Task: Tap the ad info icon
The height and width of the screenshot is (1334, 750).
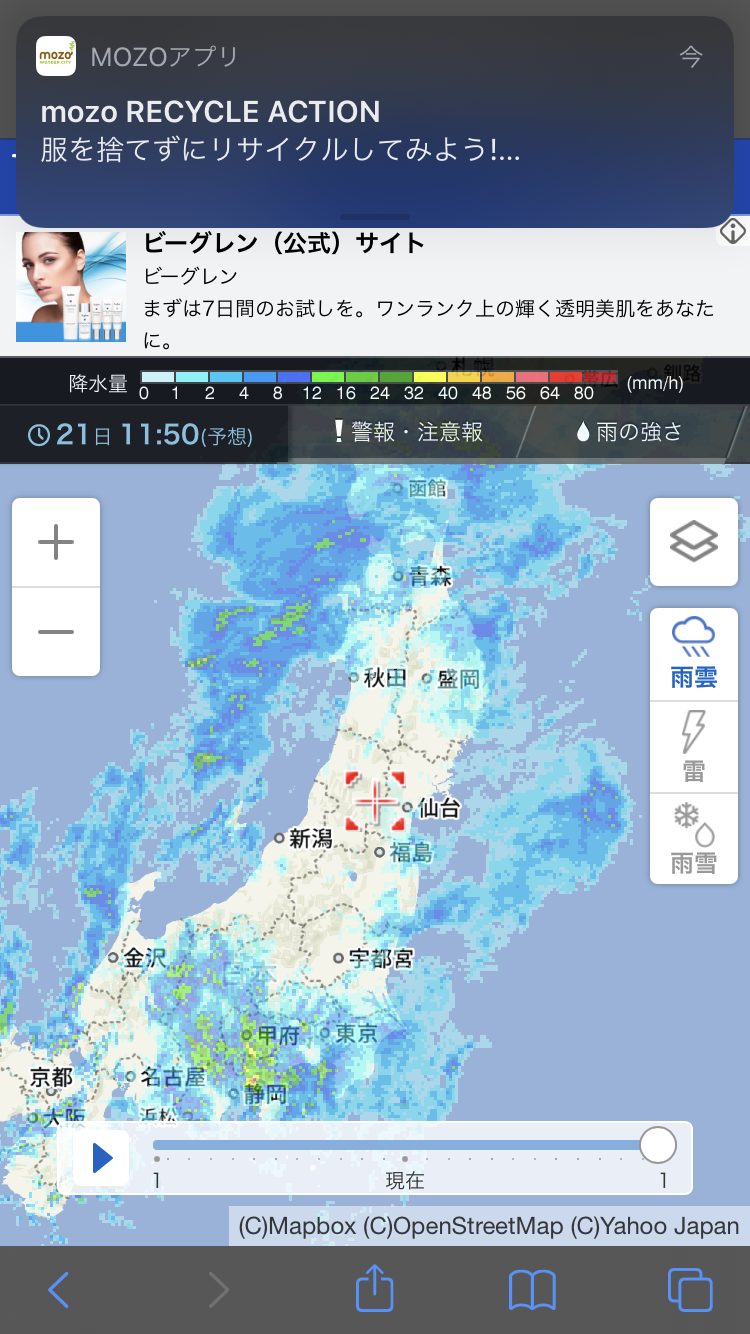Action: click(x=733, y=232)
